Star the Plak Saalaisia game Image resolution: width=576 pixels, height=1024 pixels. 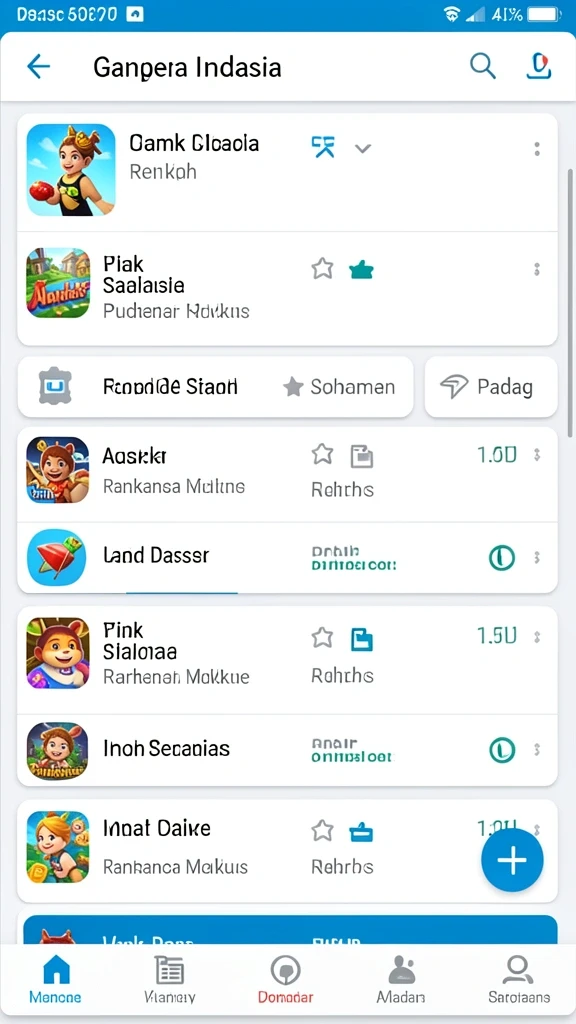click(x=322, y=268)
